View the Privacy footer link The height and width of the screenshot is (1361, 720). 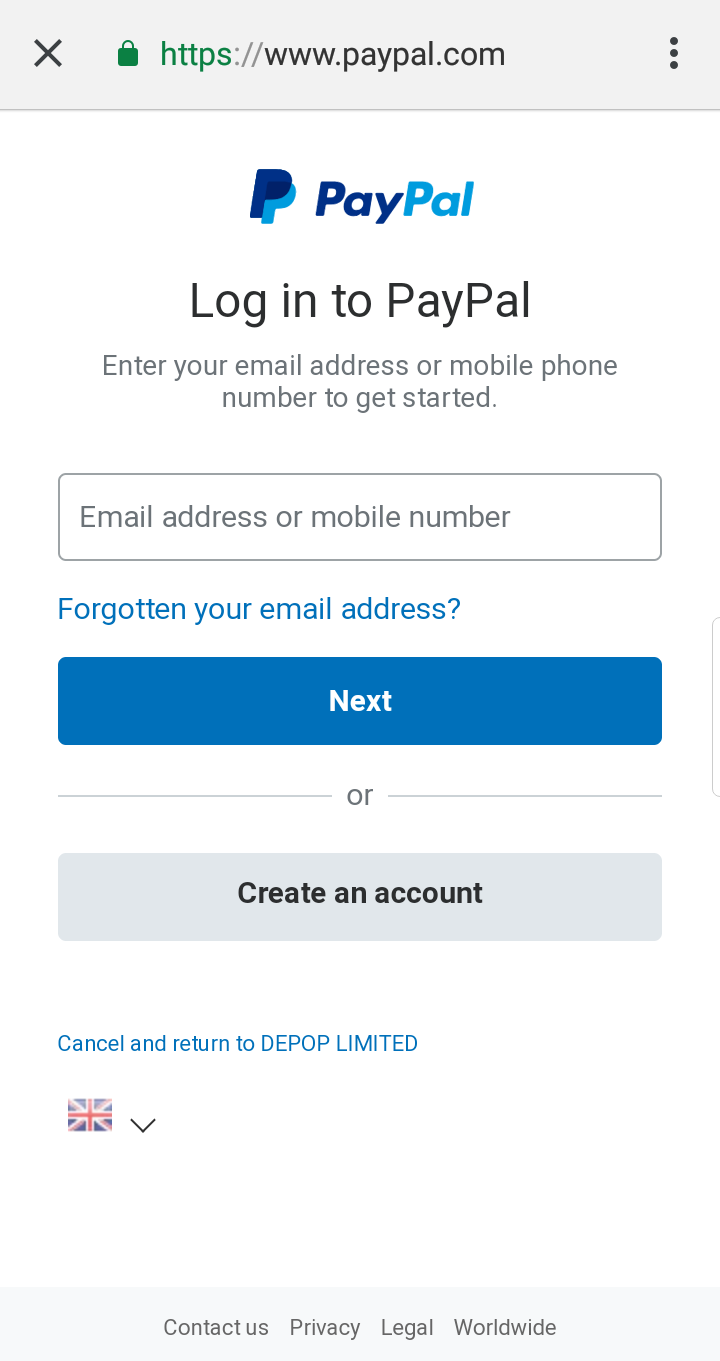[324, 1328]
